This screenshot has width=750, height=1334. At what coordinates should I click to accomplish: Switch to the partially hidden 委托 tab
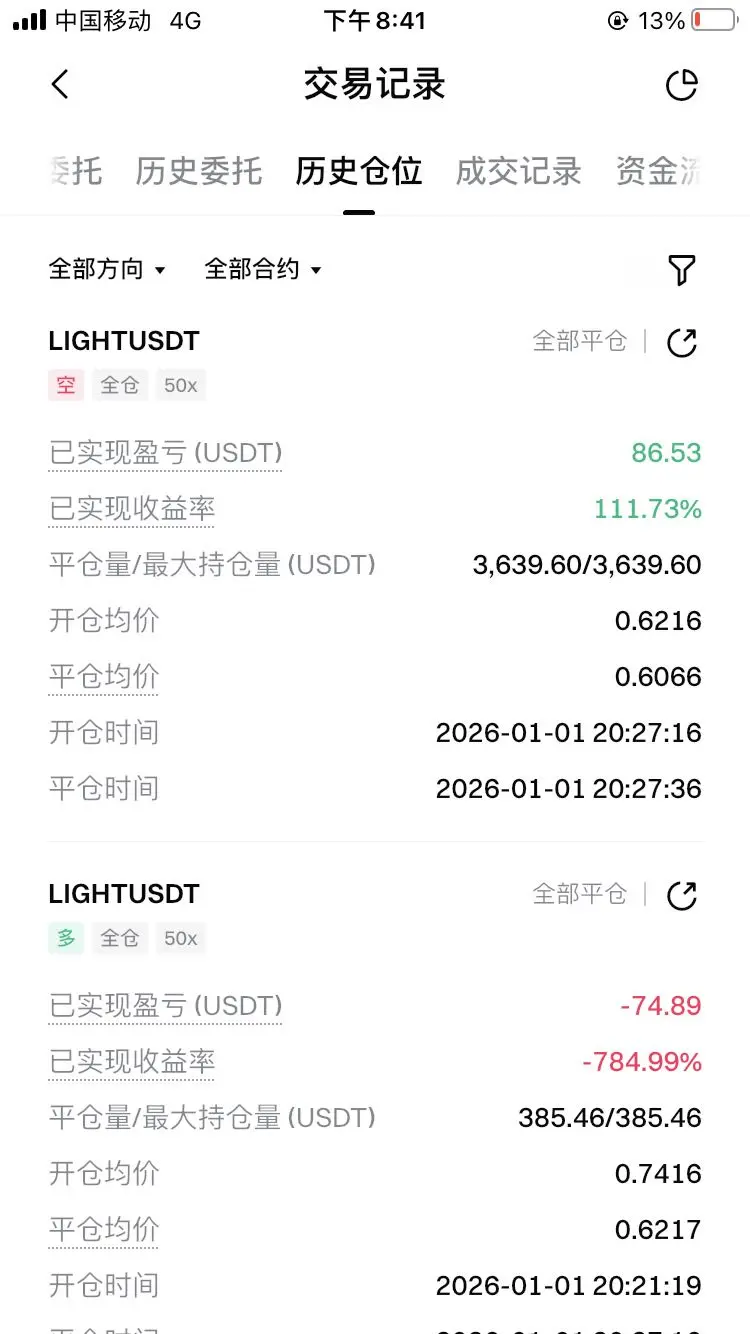coord(76,171)
